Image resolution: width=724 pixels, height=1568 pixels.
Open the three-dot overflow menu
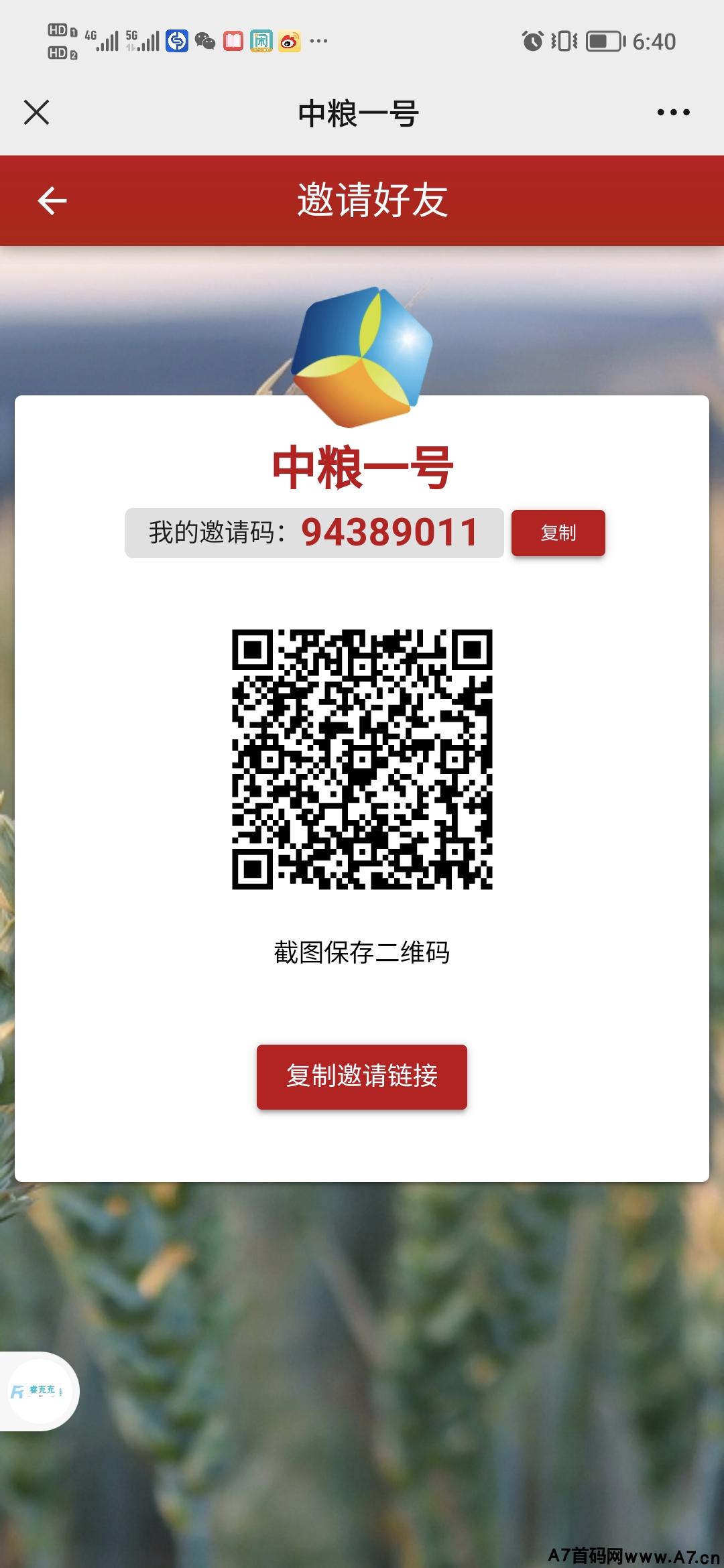coord(673,113)
